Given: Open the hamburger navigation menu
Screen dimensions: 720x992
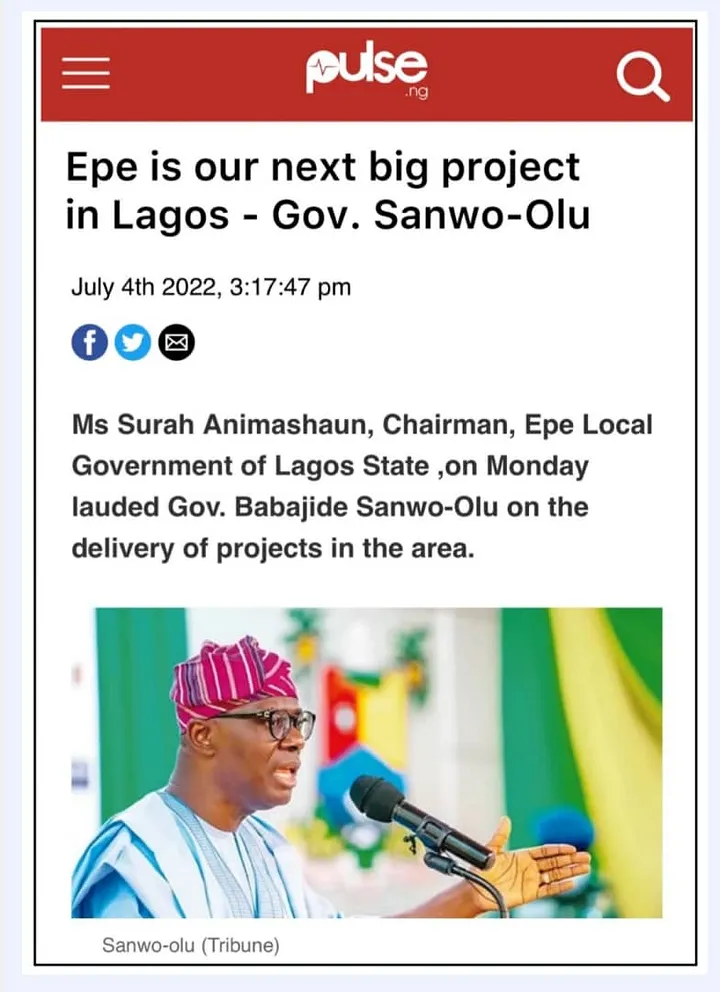Looking at the screenshot, I should 86,74.
